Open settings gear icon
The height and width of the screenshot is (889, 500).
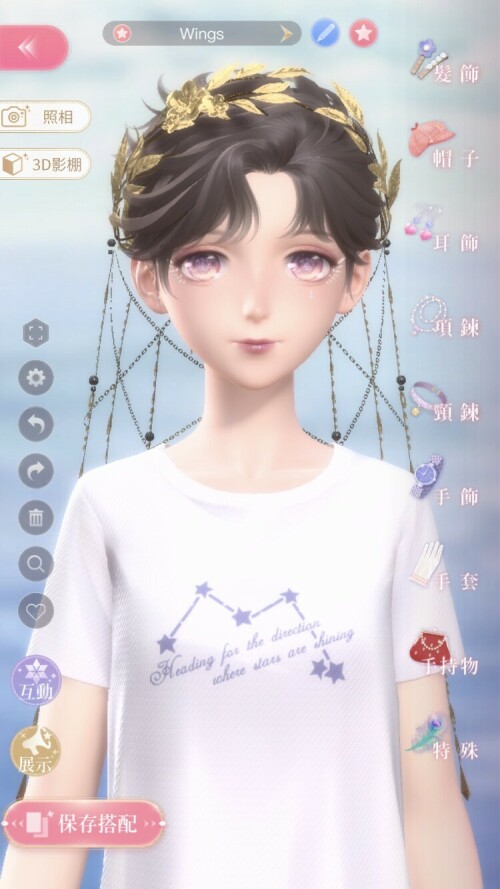click(x=36, y=378)
